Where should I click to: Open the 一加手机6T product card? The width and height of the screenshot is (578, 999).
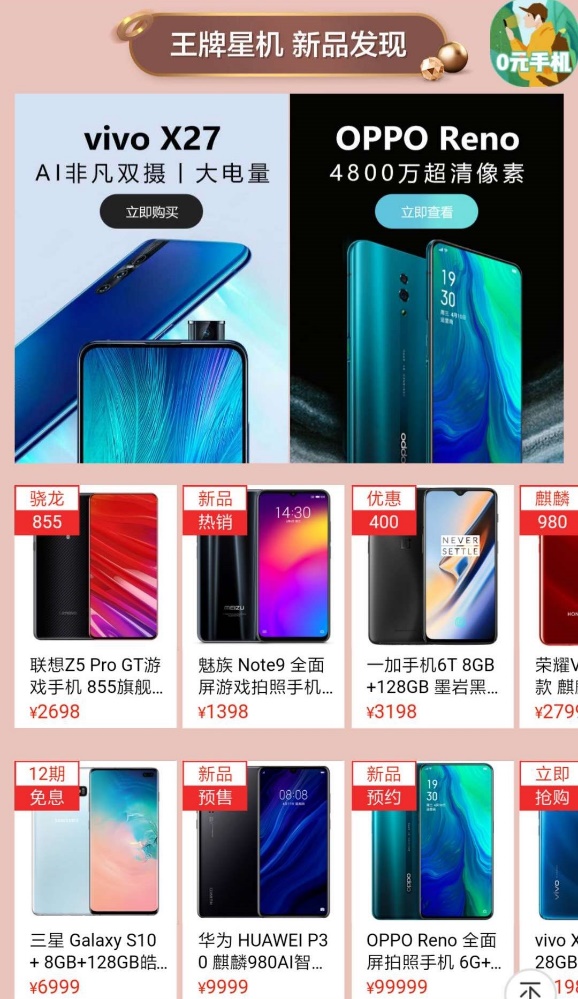pos(432,607)
